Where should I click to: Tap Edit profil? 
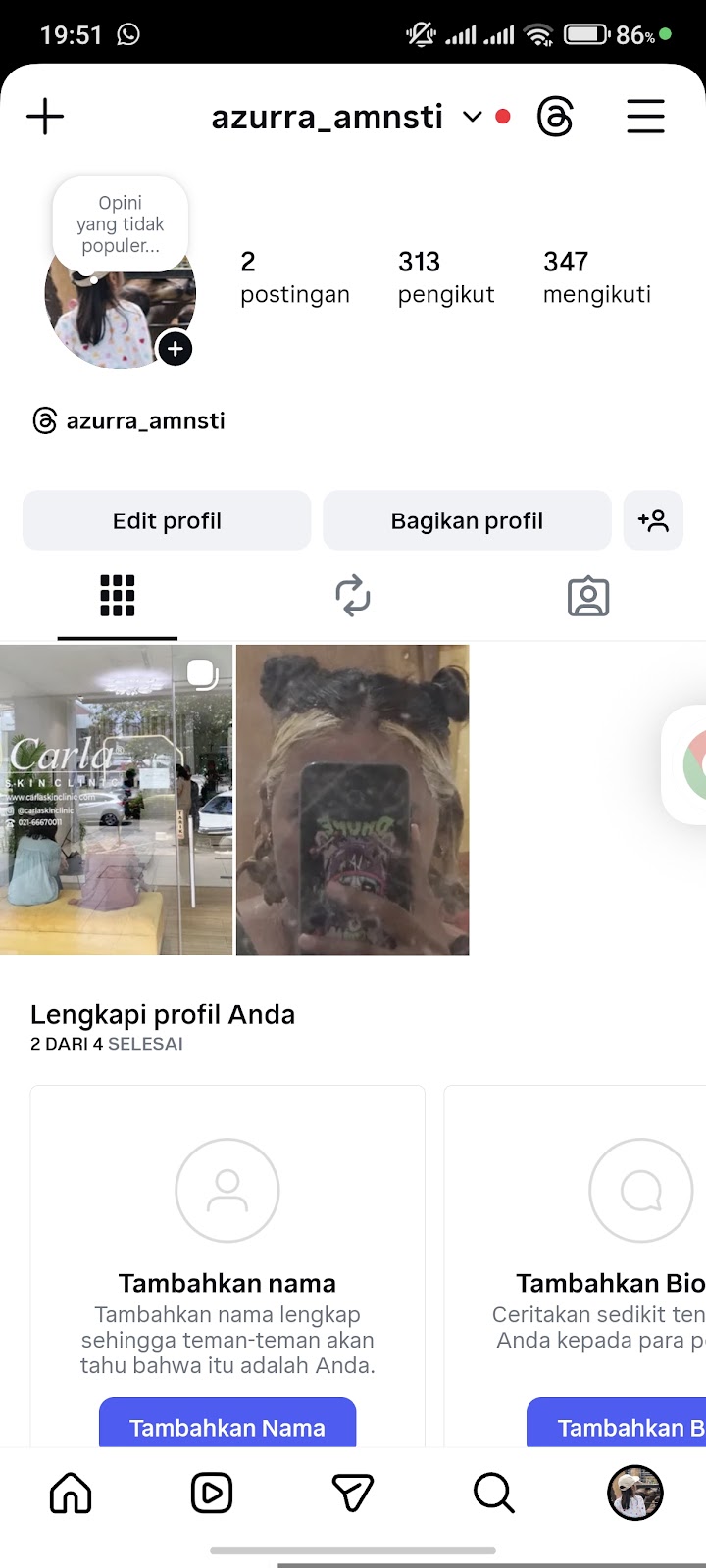[167, 520]
